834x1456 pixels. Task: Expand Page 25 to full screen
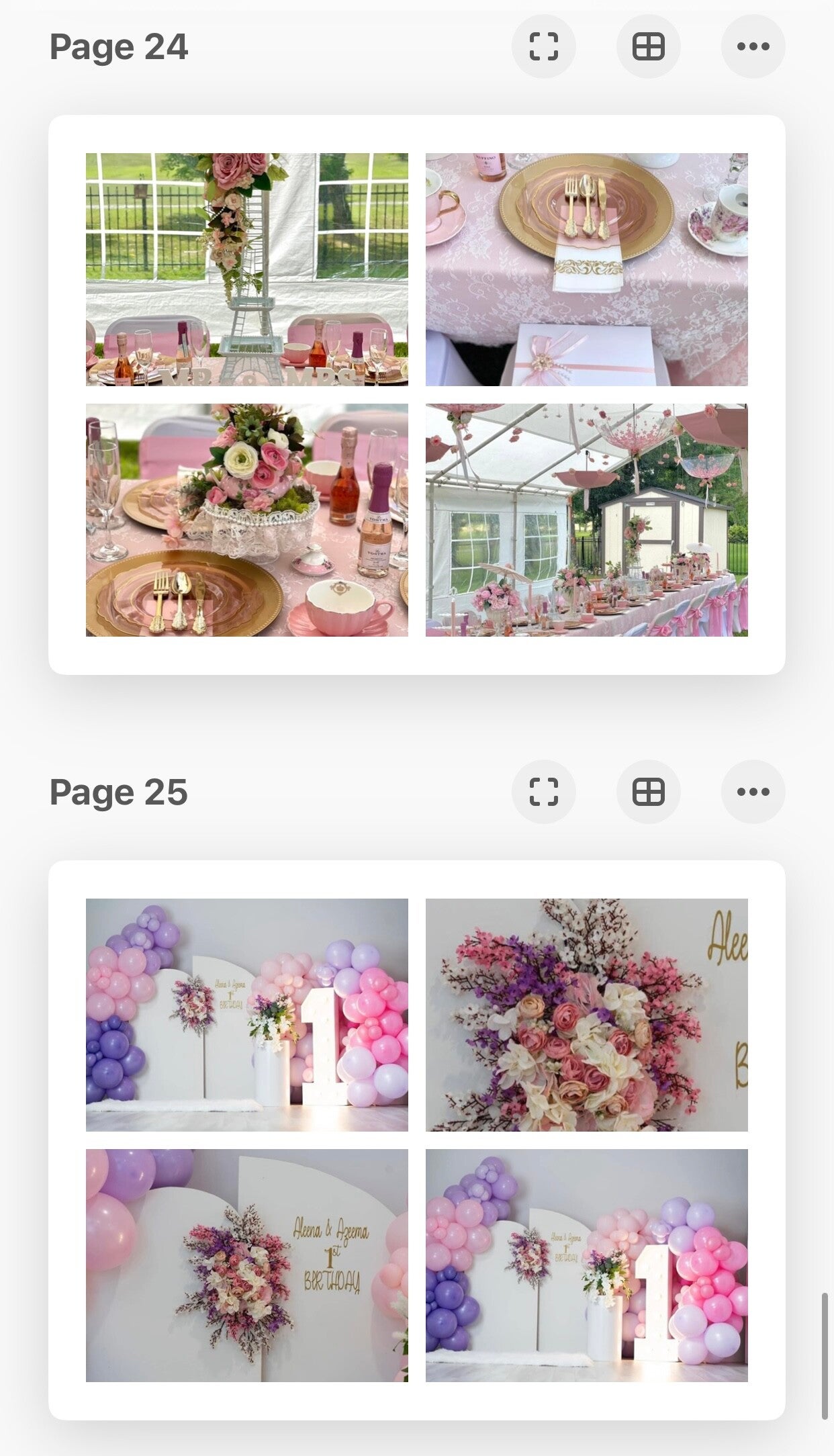click(543, 792)
